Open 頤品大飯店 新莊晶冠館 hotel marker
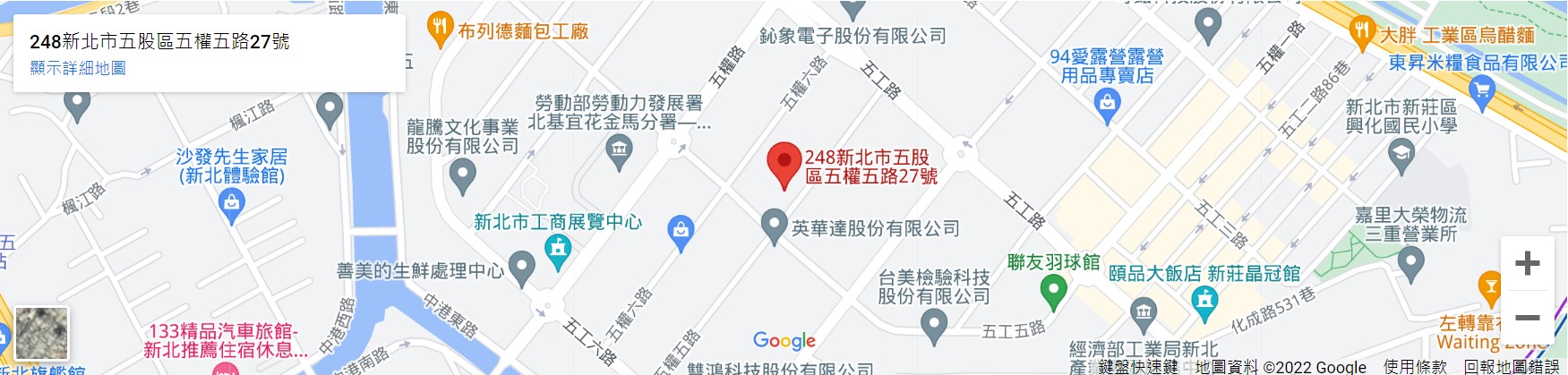The image size is (1568, 375). point(1205,302)
